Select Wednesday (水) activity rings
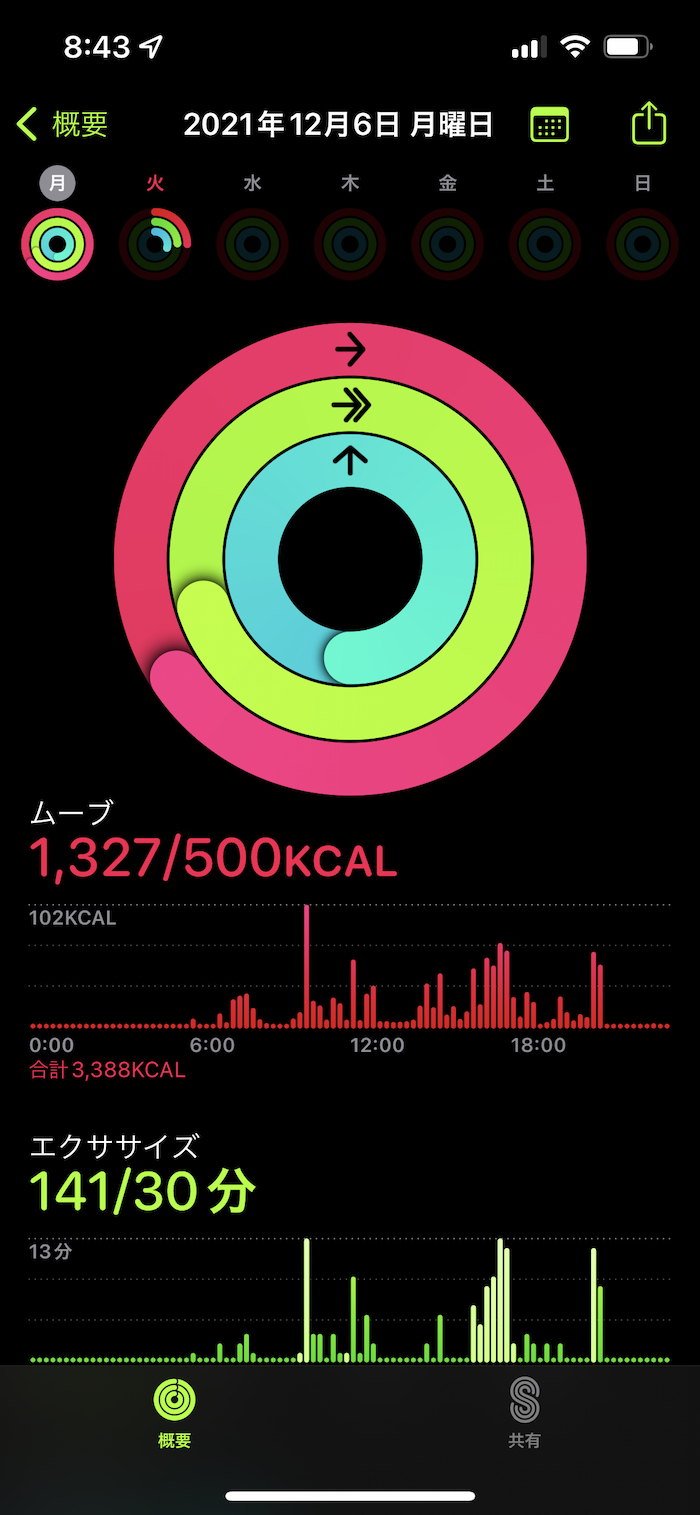700x1515 pixels. (252, 243)
